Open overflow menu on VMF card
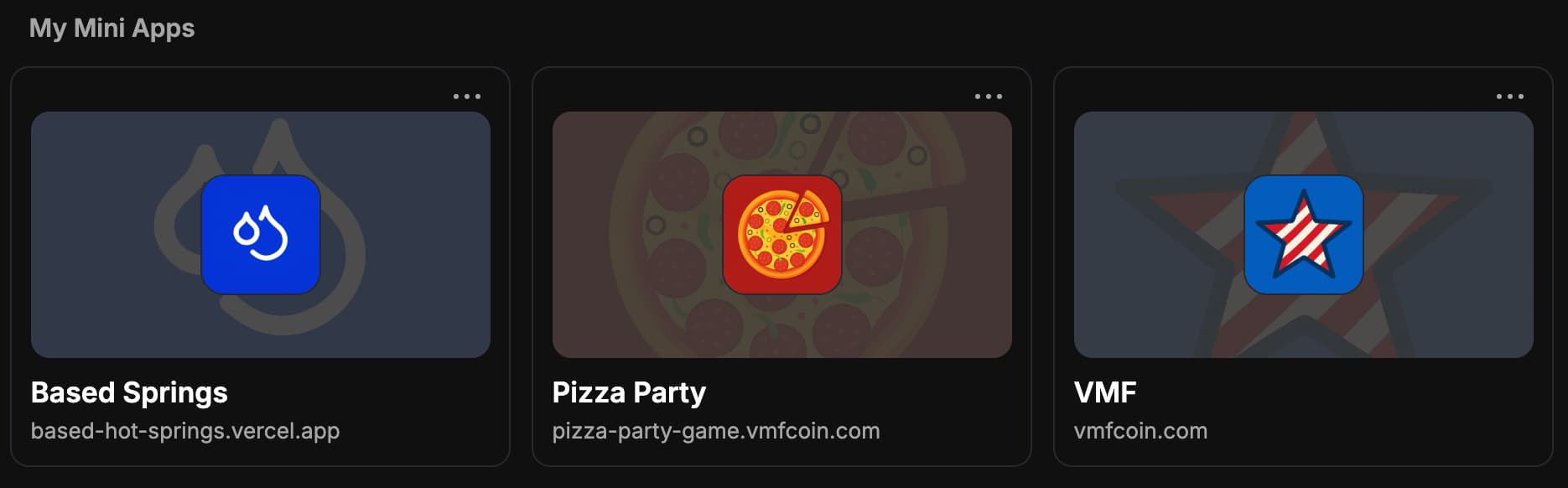 (x=1510, y=96)
